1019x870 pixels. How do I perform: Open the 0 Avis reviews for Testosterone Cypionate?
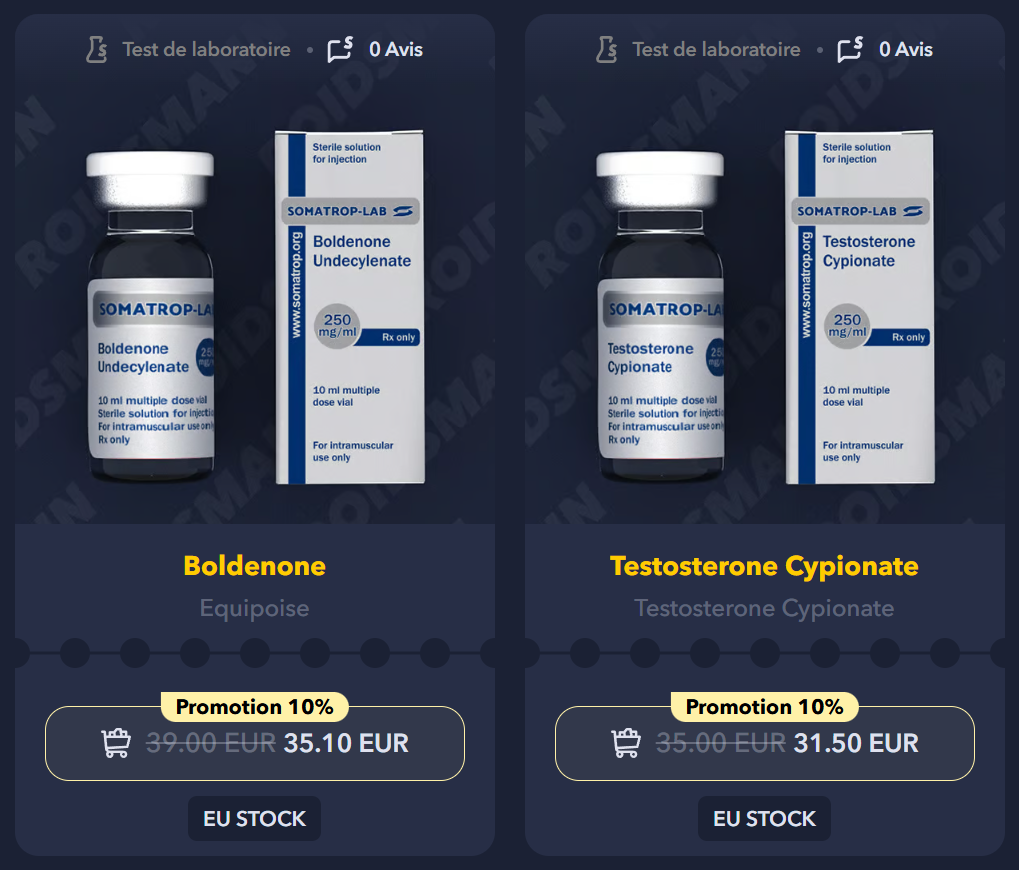tap(887, 49)
